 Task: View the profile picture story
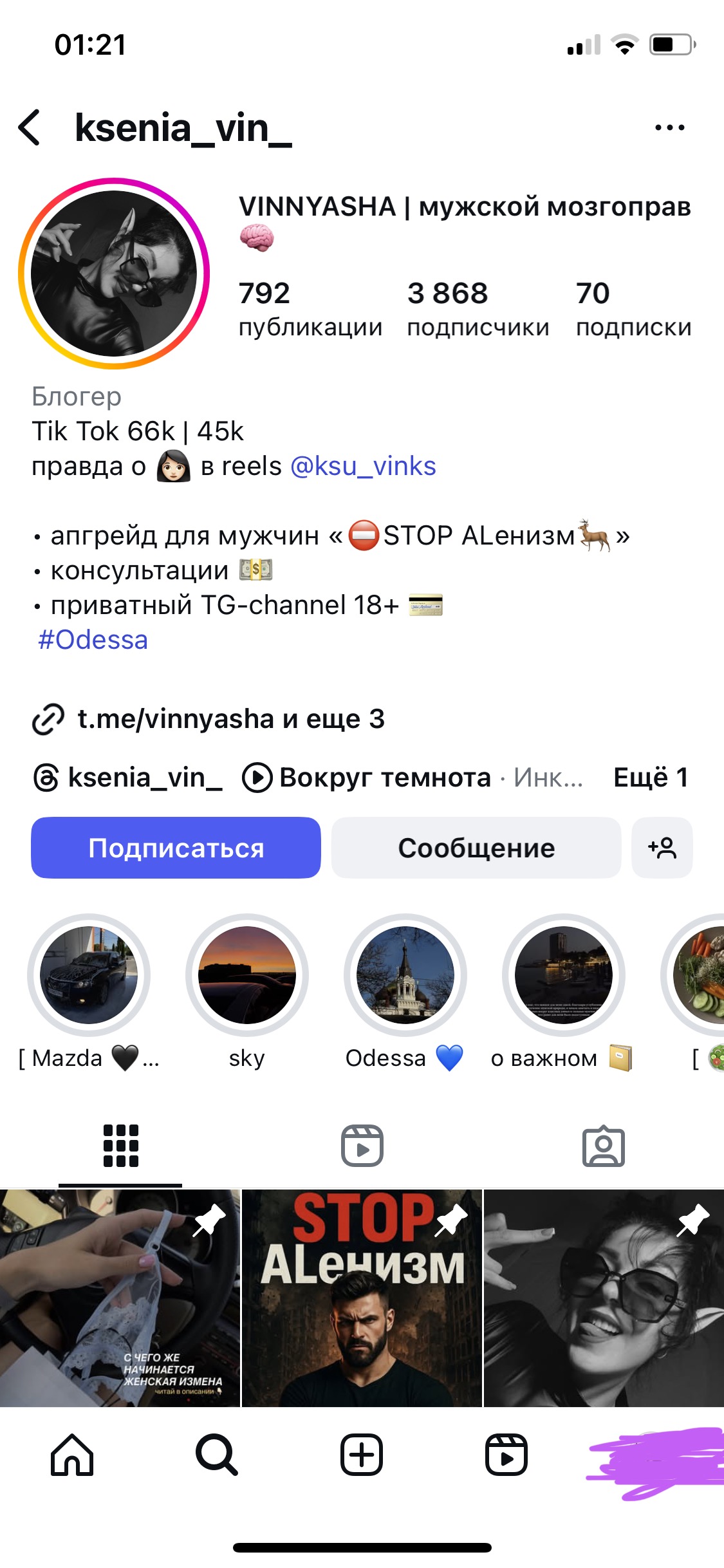click(114, 274)
